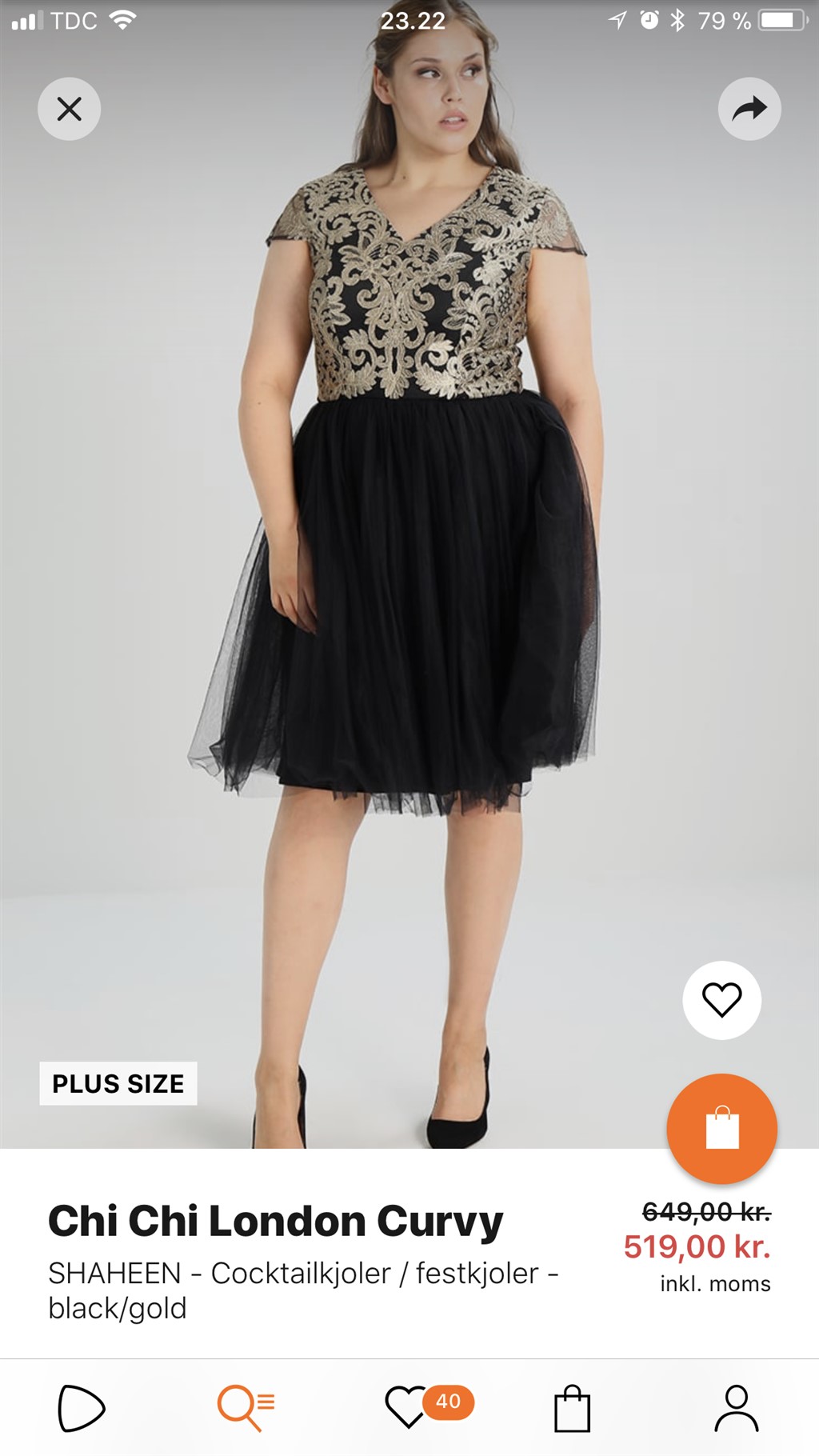Switch to the account profile tab
The width and height of the screenshot is (819, 1456).
pyautogui.click(x=736, y=1408)
